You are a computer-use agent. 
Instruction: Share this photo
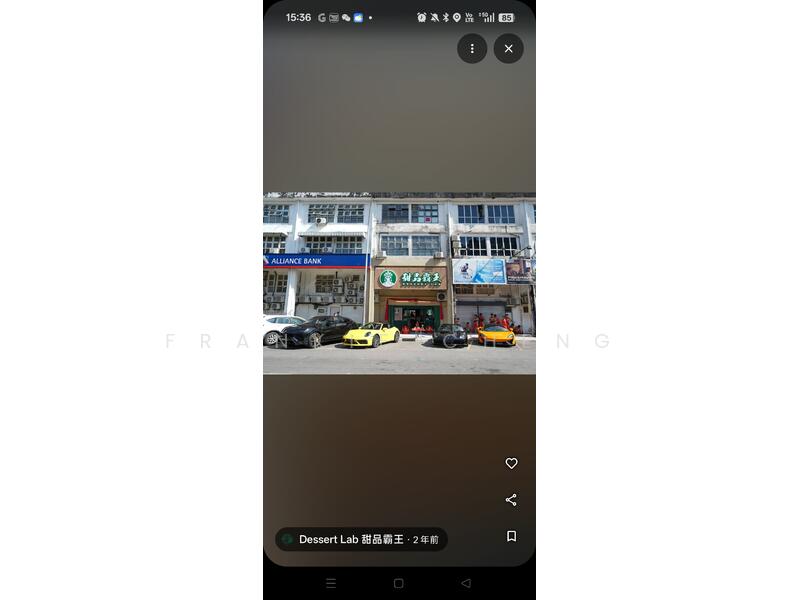[x=511, y=500]
